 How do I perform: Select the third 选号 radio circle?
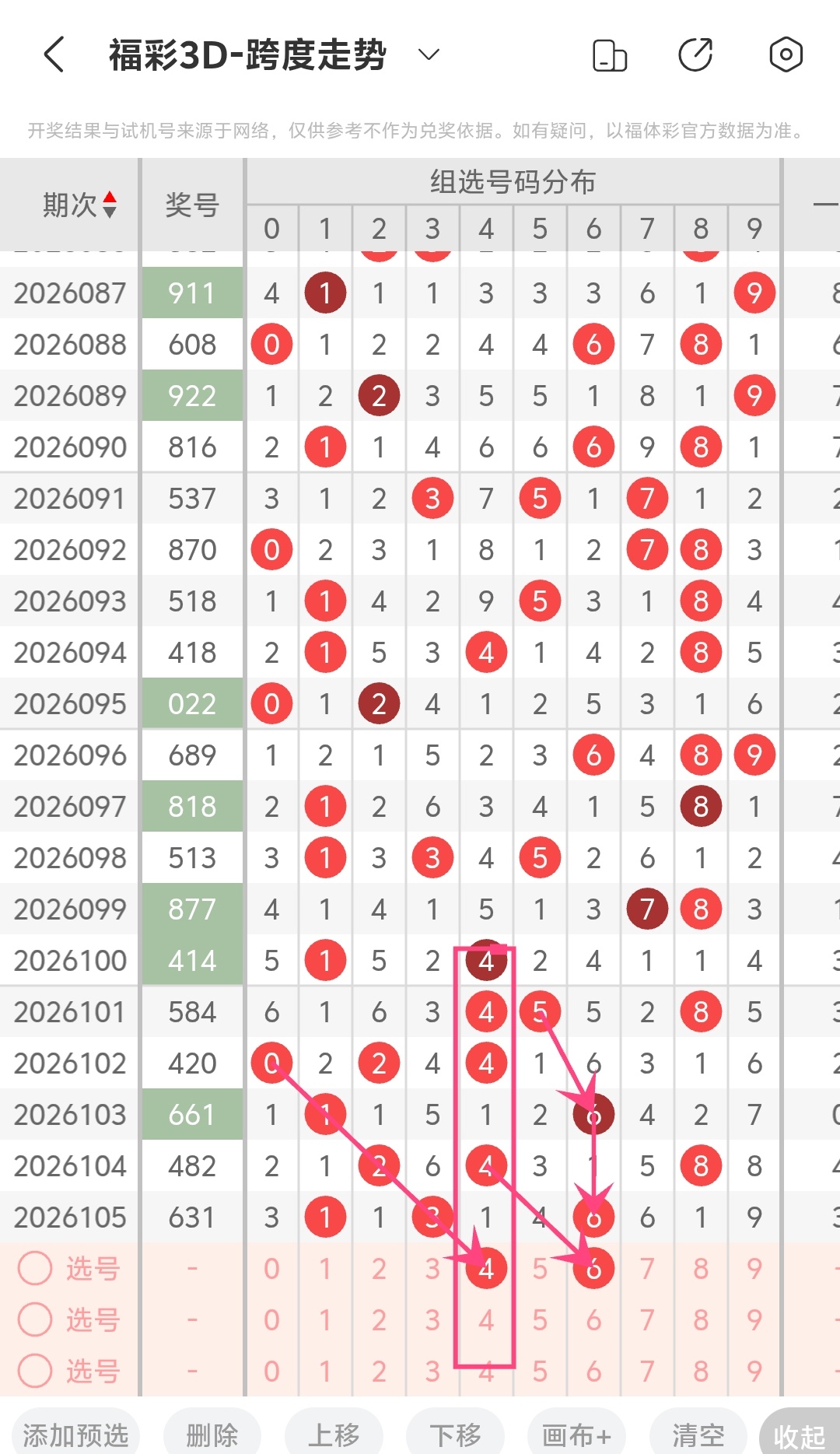click(35, 1371)
